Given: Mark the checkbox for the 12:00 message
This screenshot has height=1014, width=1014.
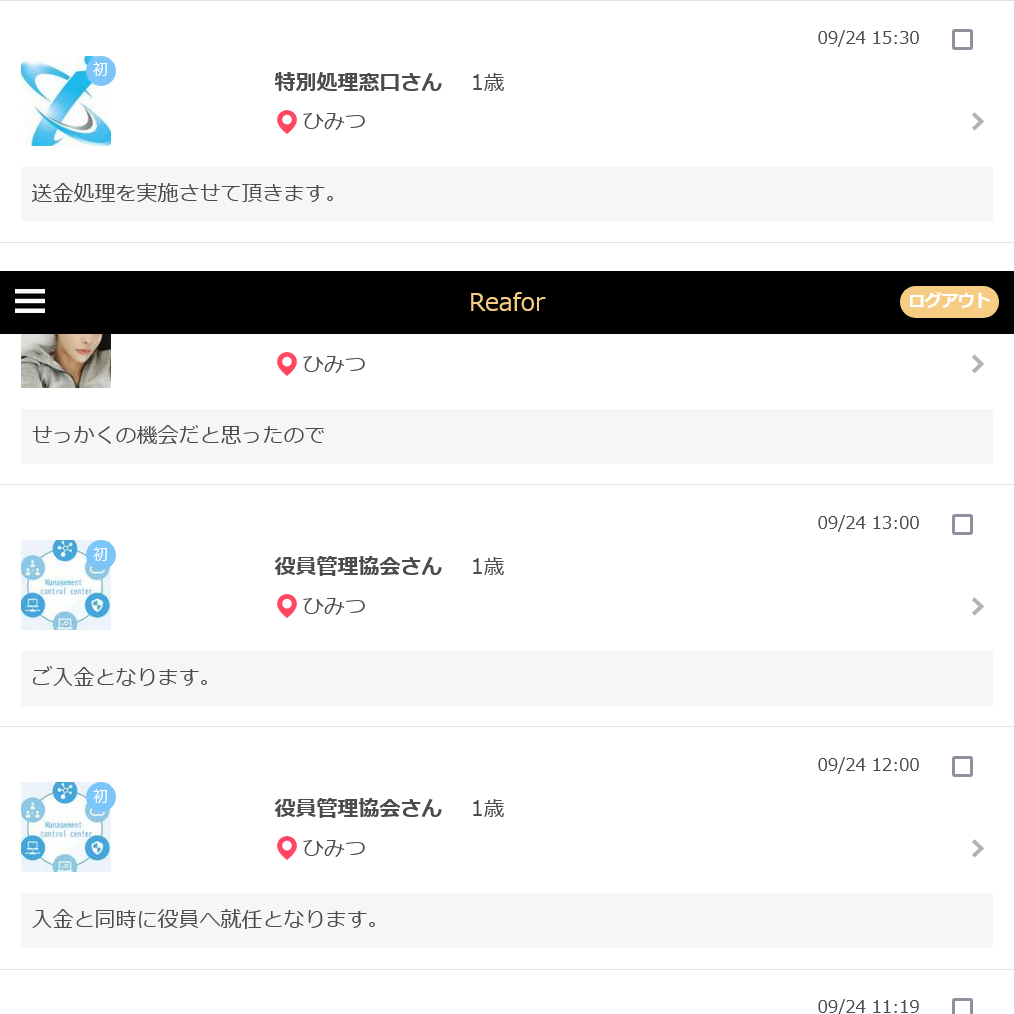Looking at the screenshot, I should pyautogui.click(x=962, y=766).
